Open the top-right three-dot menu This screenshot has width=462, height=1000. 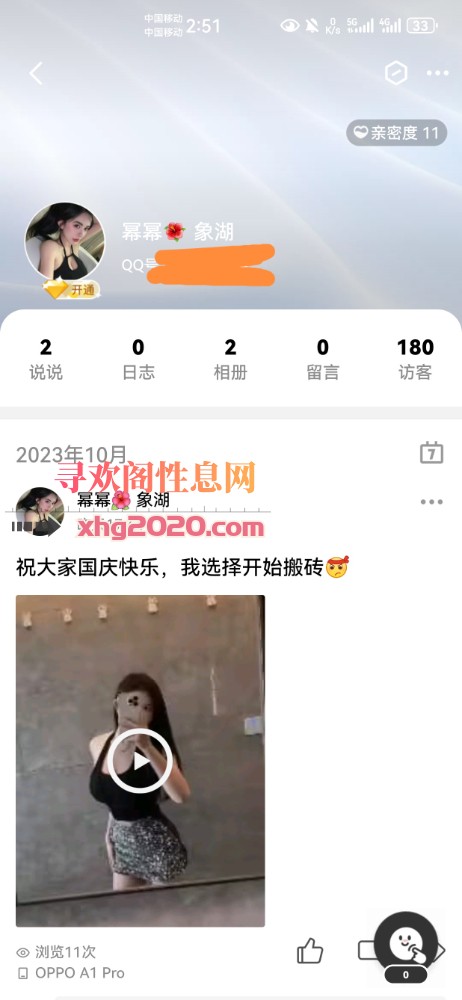[x=438, y=73]
